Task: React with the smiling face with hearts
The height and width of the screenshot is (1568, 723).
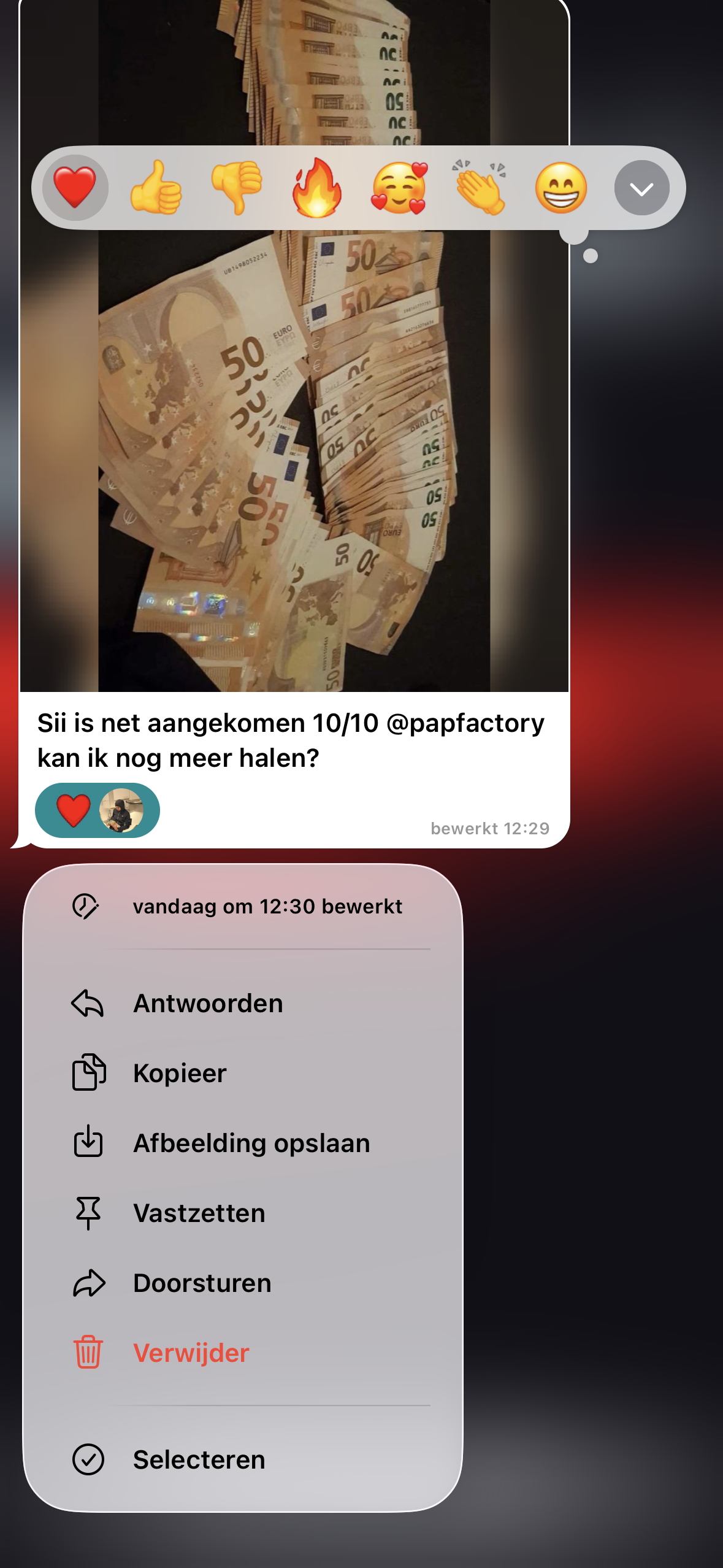Action: click(399, 188)
